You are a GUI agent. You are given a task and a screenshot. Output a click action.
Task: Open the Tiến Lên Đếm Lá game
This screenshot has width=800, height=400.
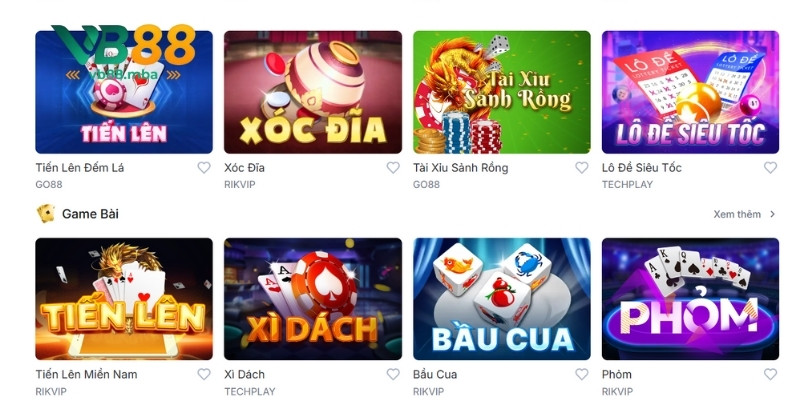click(x=124, y=92)
